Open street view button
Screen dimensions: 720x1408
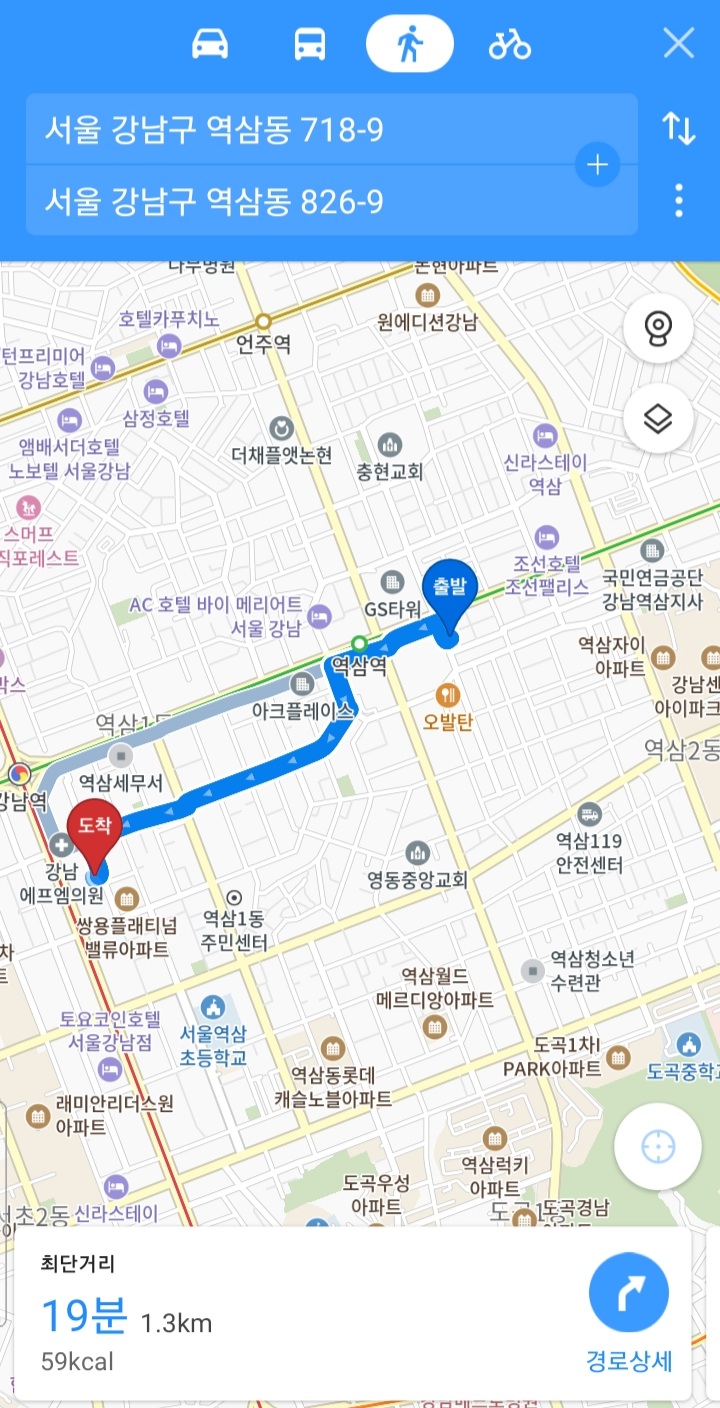tap(658, 328)
